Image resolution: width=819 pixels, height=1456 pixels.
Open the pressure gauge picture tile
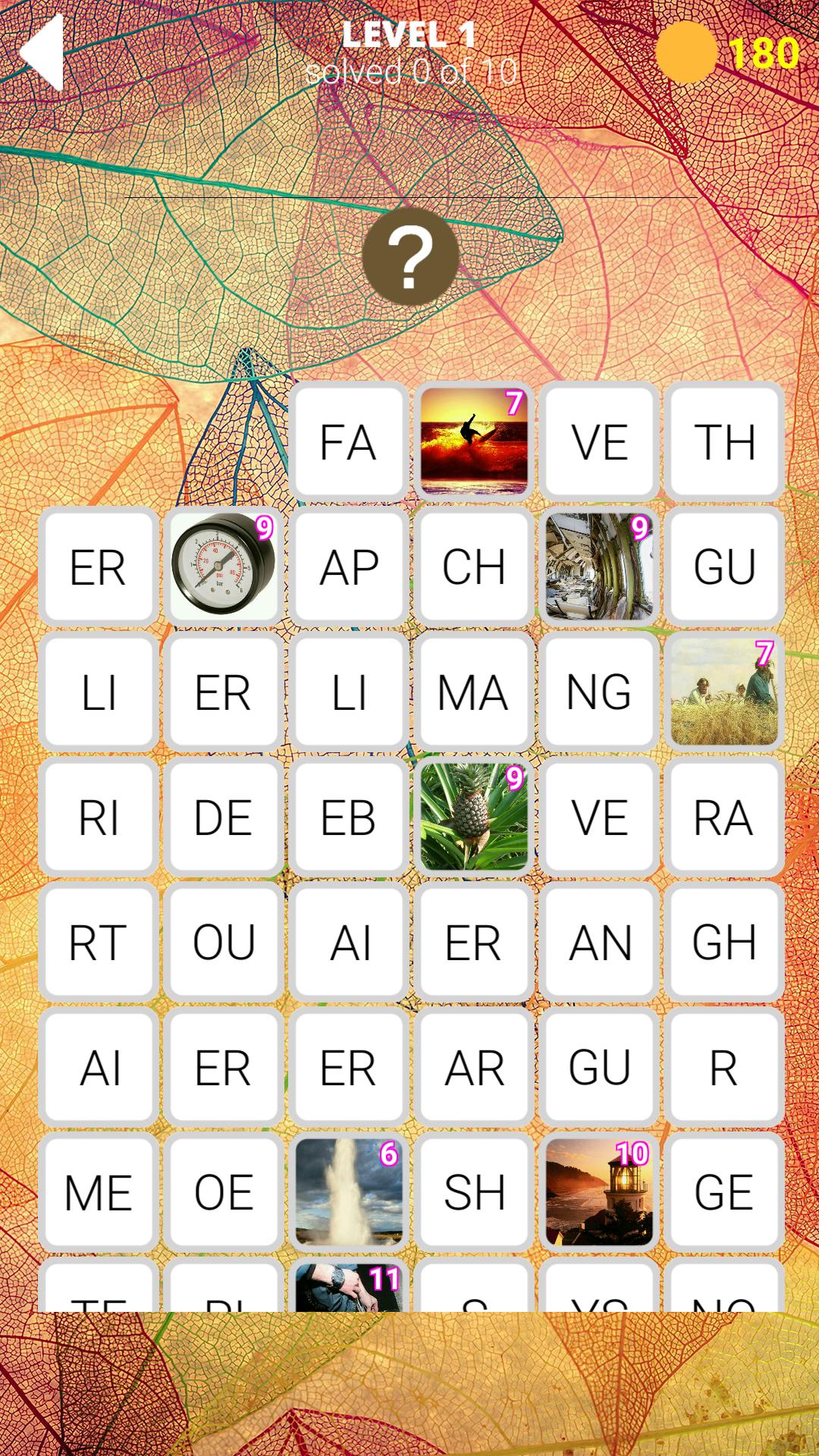point(223,566)
